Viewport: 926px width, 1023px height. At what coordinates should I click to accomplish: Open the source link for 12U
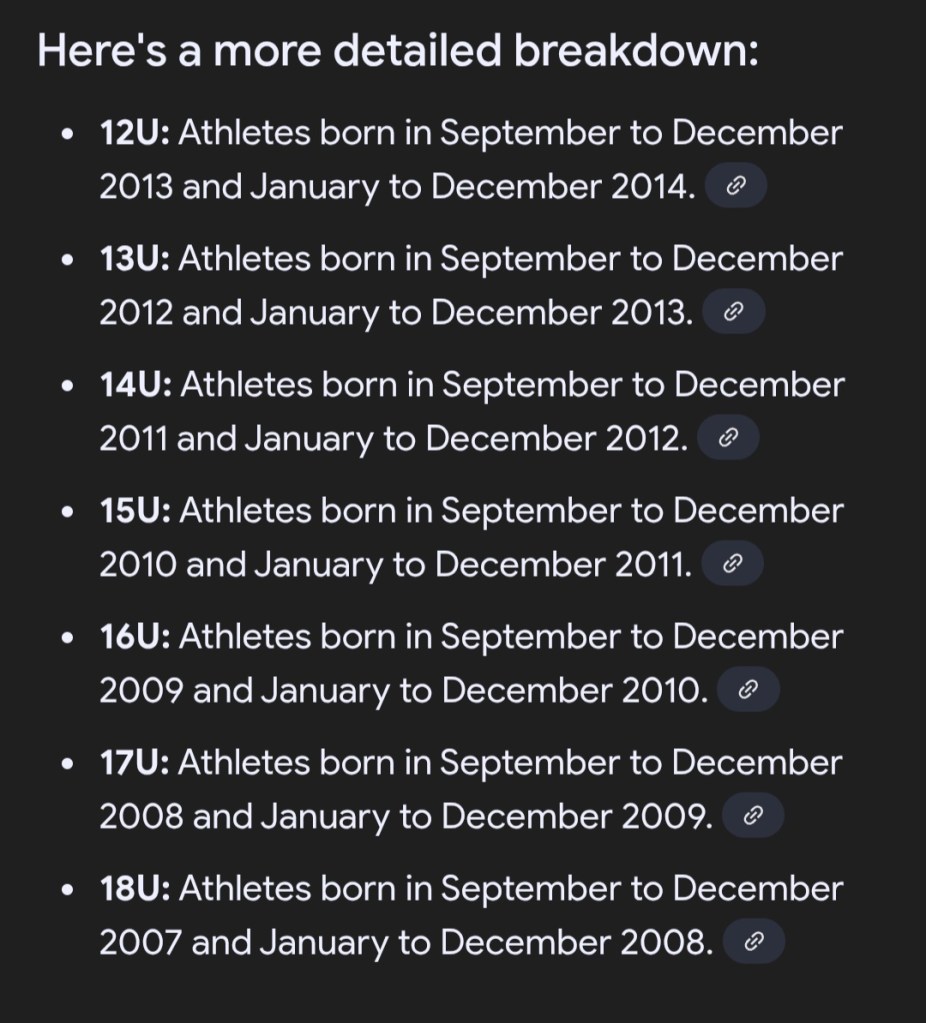pos(736,187)
